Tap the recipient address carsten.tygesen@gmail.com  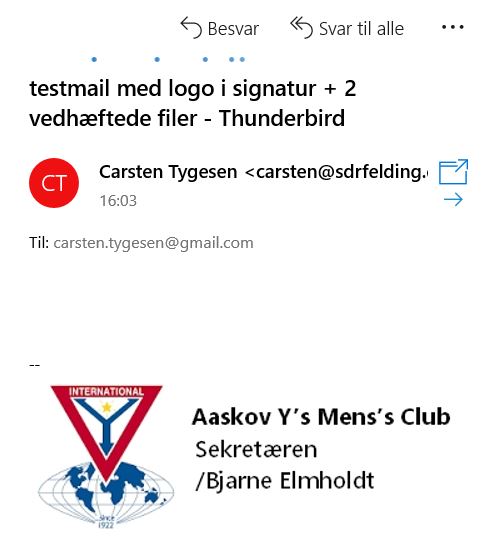pos(153,243)
